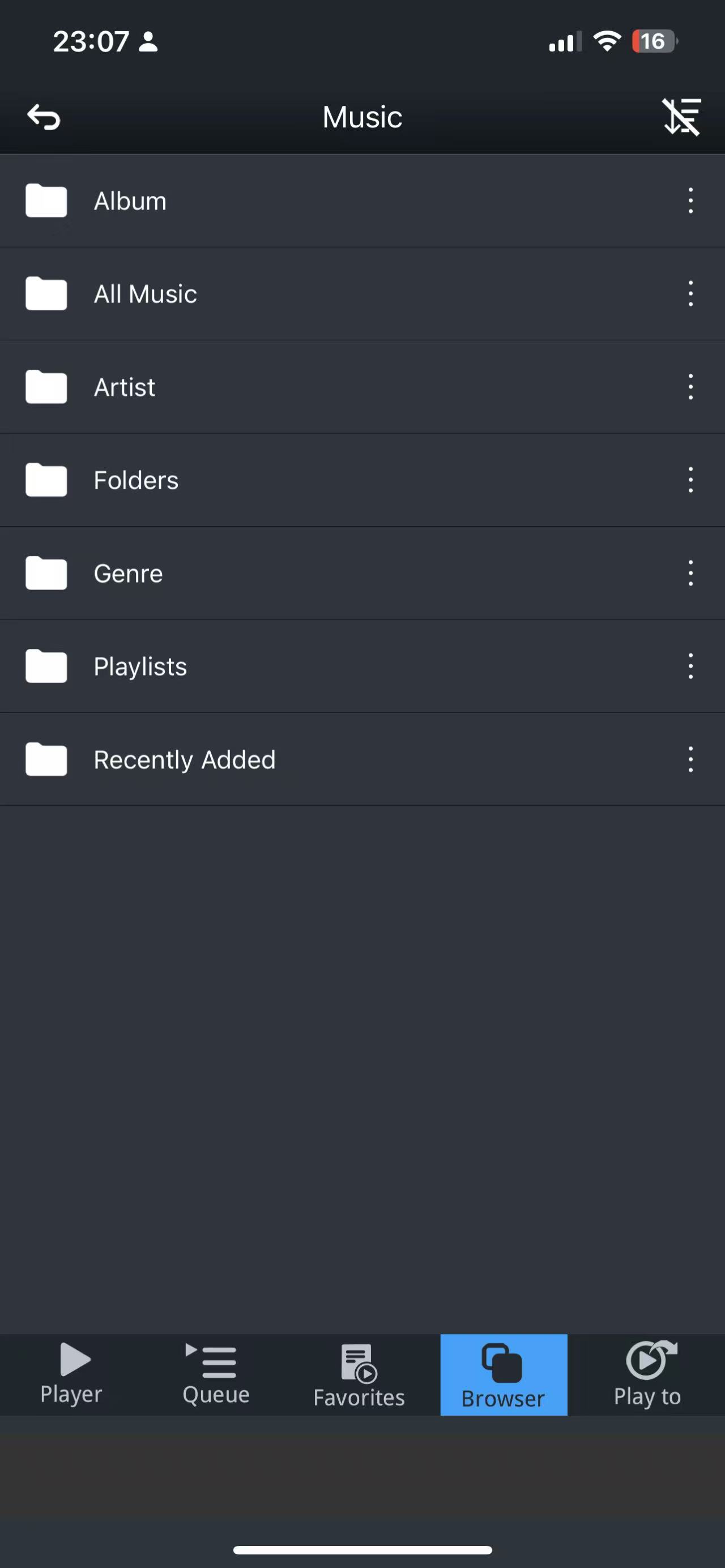Open the Folders entry
Screen dimensions: 725x1568
[136, 480]
